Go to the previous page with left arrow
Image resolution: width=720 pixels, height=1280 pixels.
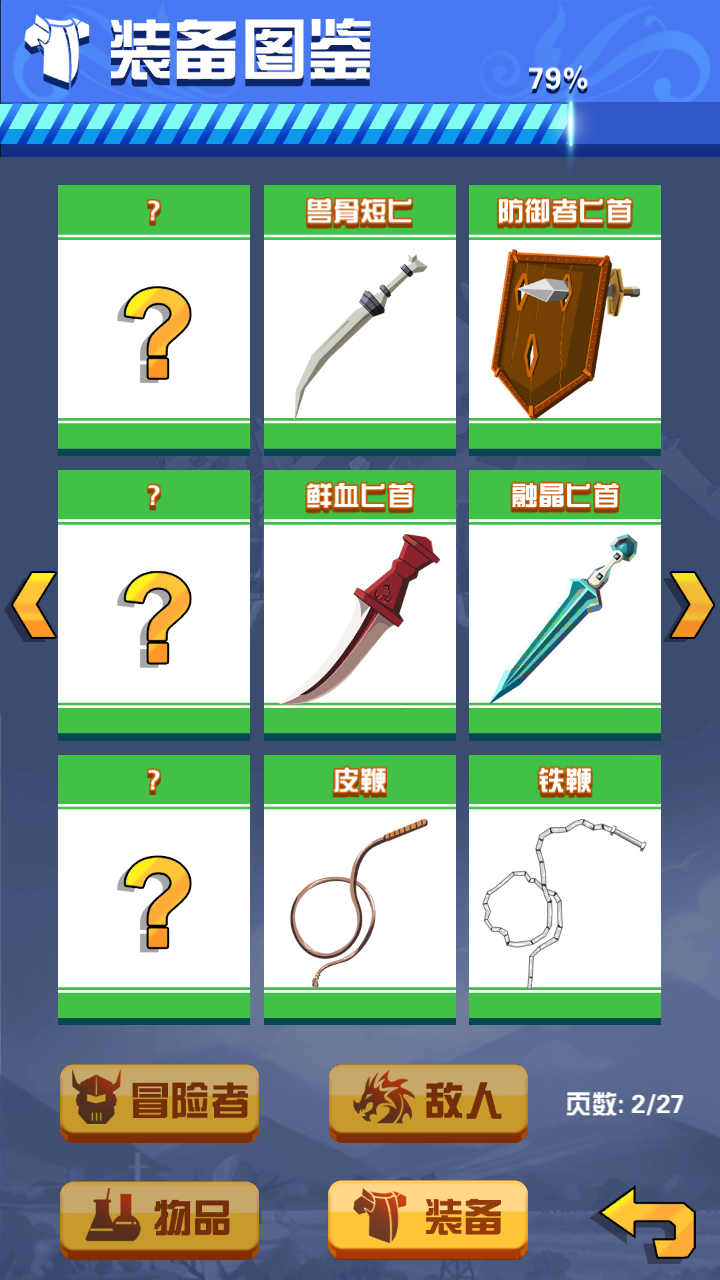pyautogui.click(x=33, y=605)
